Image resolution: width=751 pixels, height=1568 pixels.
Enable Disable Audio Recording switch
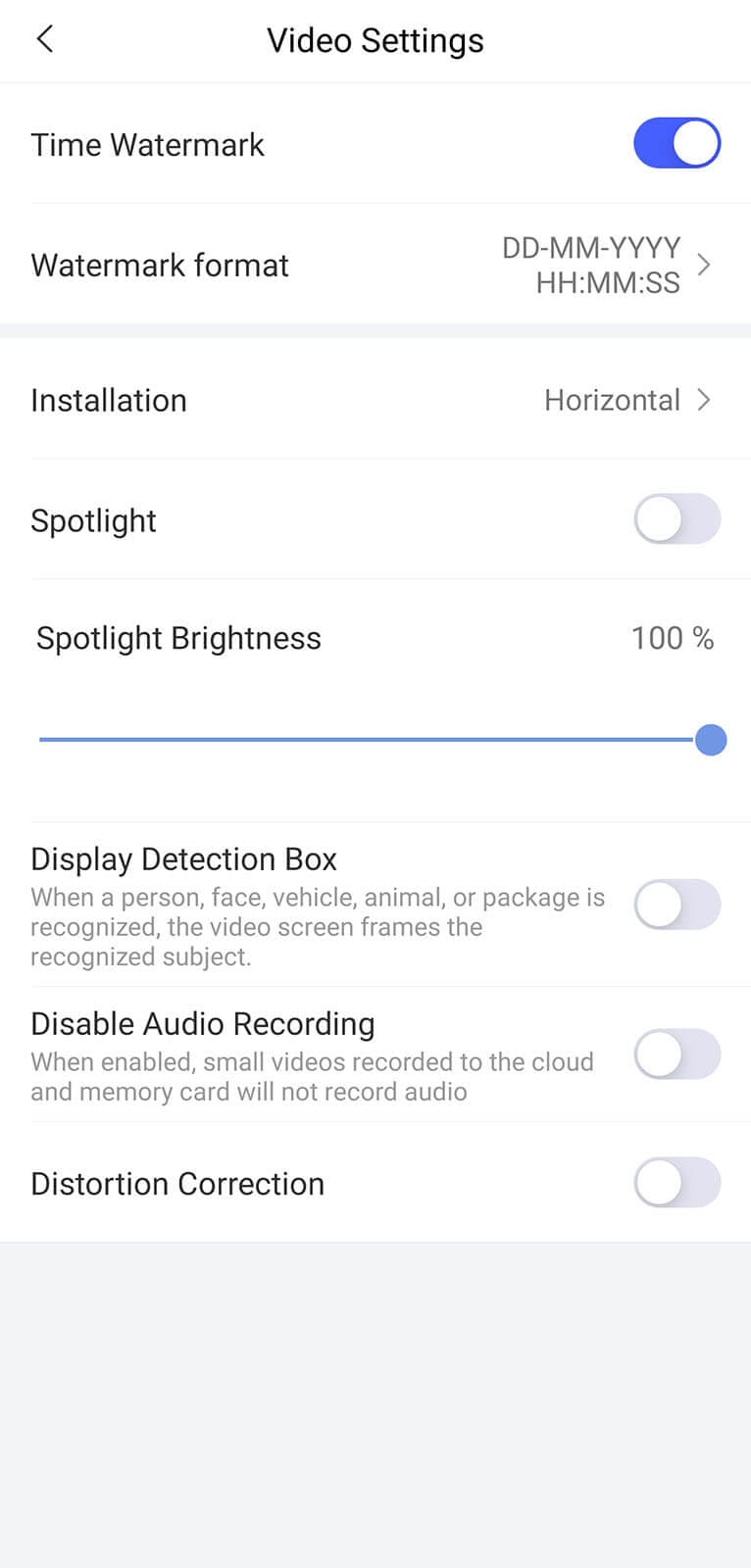(676, 1053)
